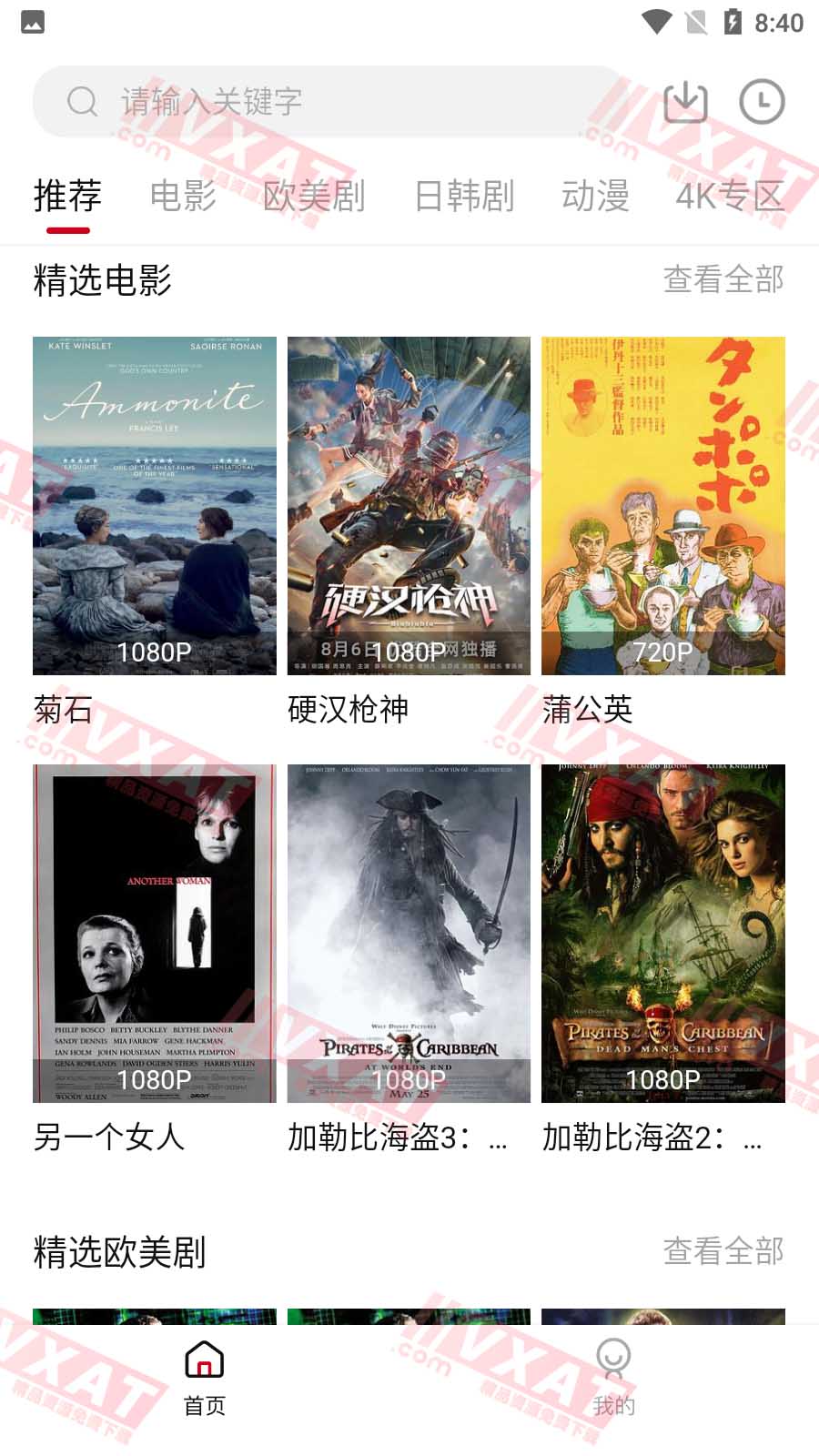Switch to the 电影 tab
The image size is (819, 1456).
click(183, 197)
